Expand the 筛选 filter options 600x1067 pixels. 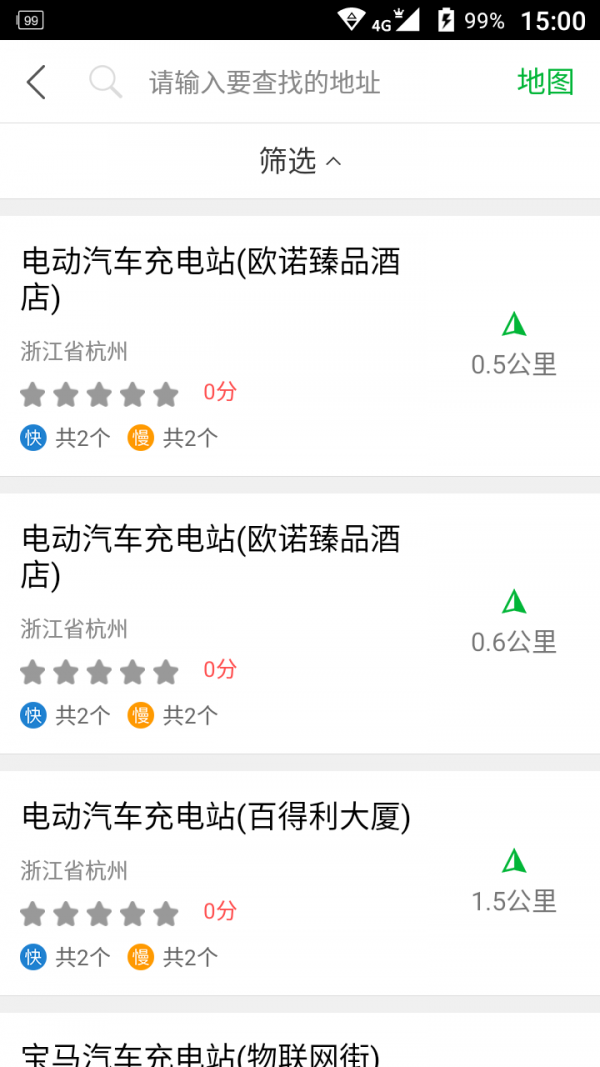[x=300, y=161]
